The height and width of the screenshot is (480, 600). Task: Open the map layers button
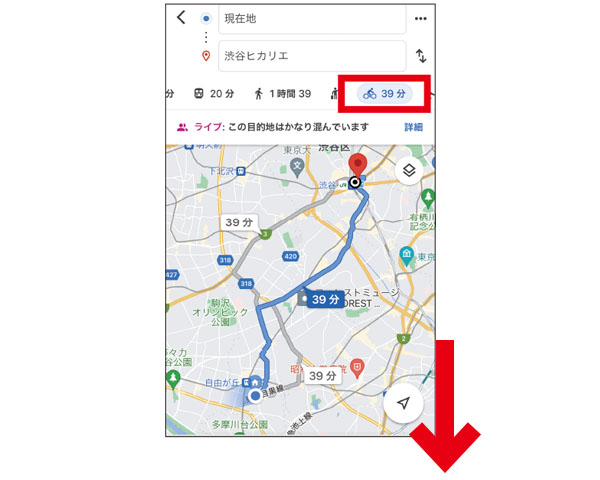tap(408, 171)
